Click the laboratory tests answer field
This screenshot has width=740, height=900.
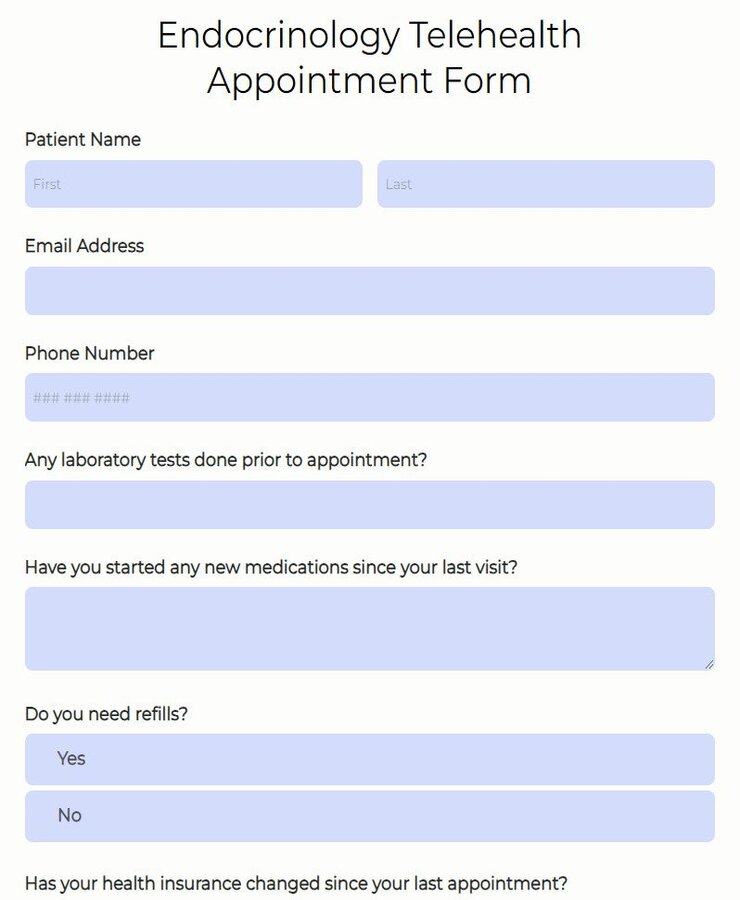(x=370, y=504)
